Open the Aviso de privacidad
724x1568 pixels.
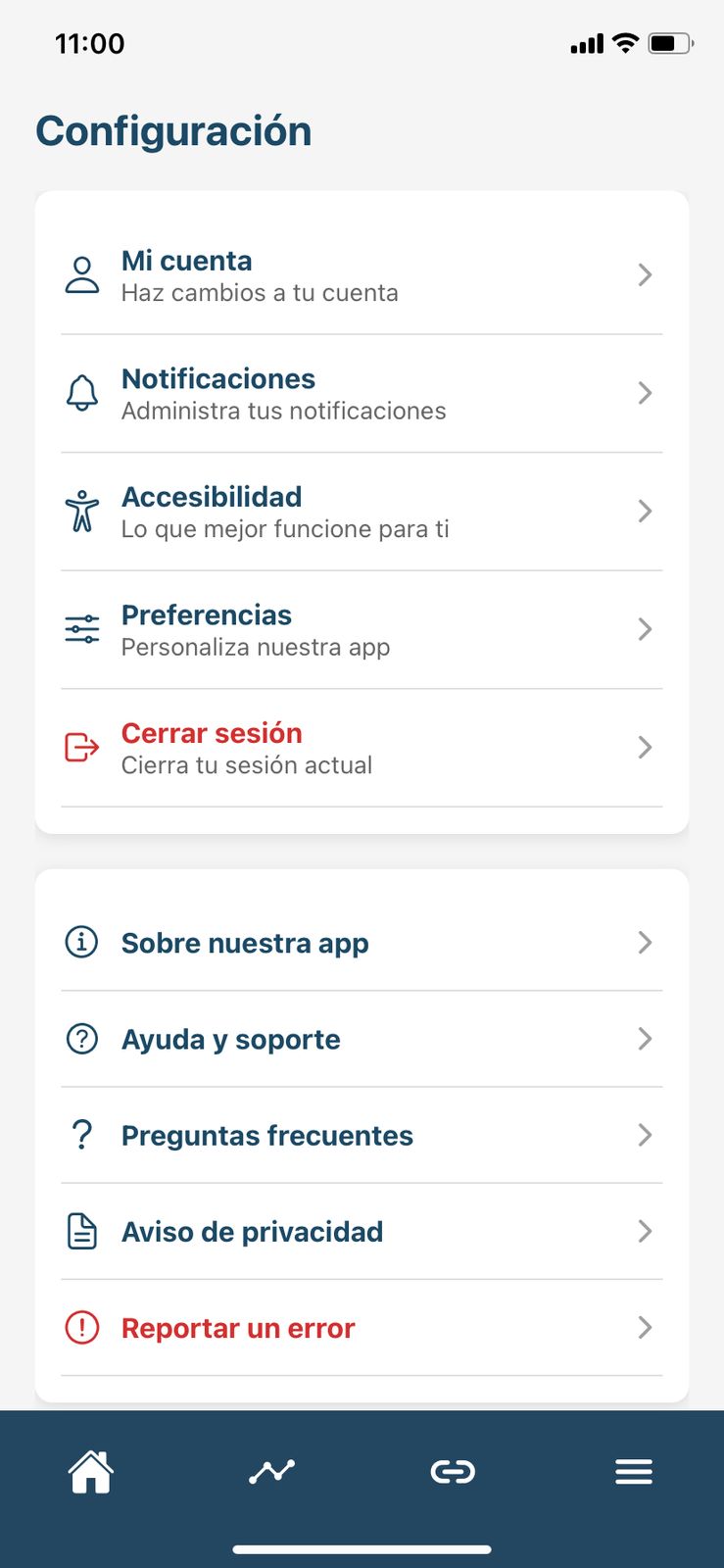[361, 1231]
